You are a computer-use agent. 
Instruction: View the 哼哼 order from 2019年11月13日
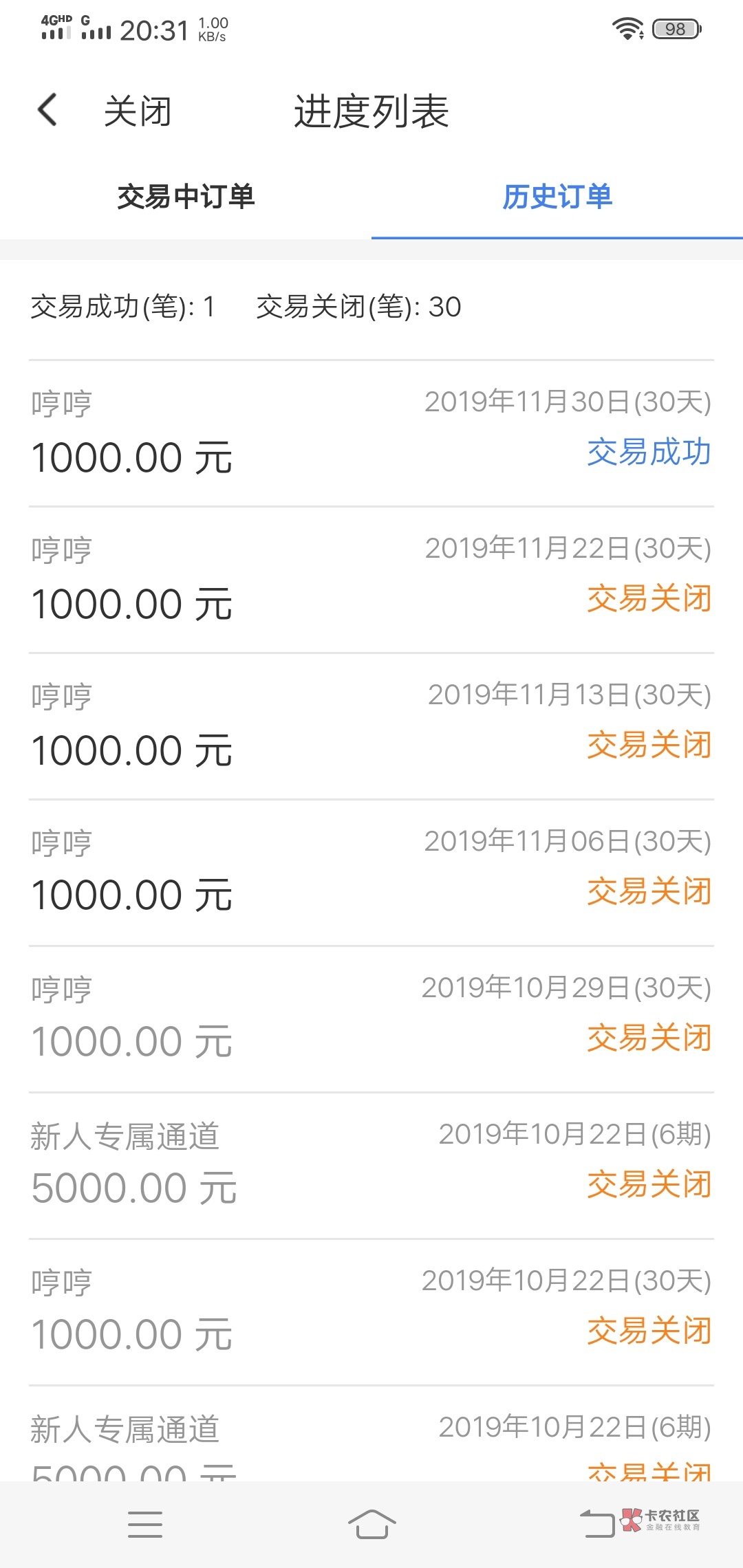pyautogui.click(x=371, y=726)
